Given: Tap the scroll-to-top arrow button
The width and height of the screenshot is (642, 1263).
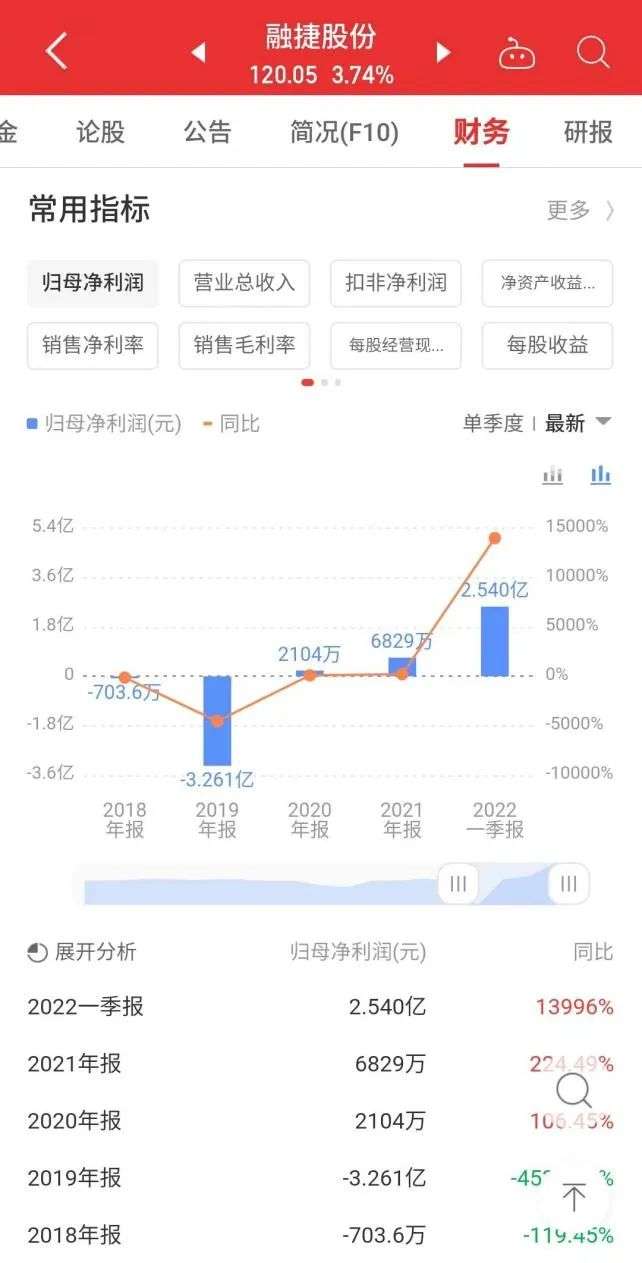Looking at the screenshot, I should click(x=574, y=1196).
